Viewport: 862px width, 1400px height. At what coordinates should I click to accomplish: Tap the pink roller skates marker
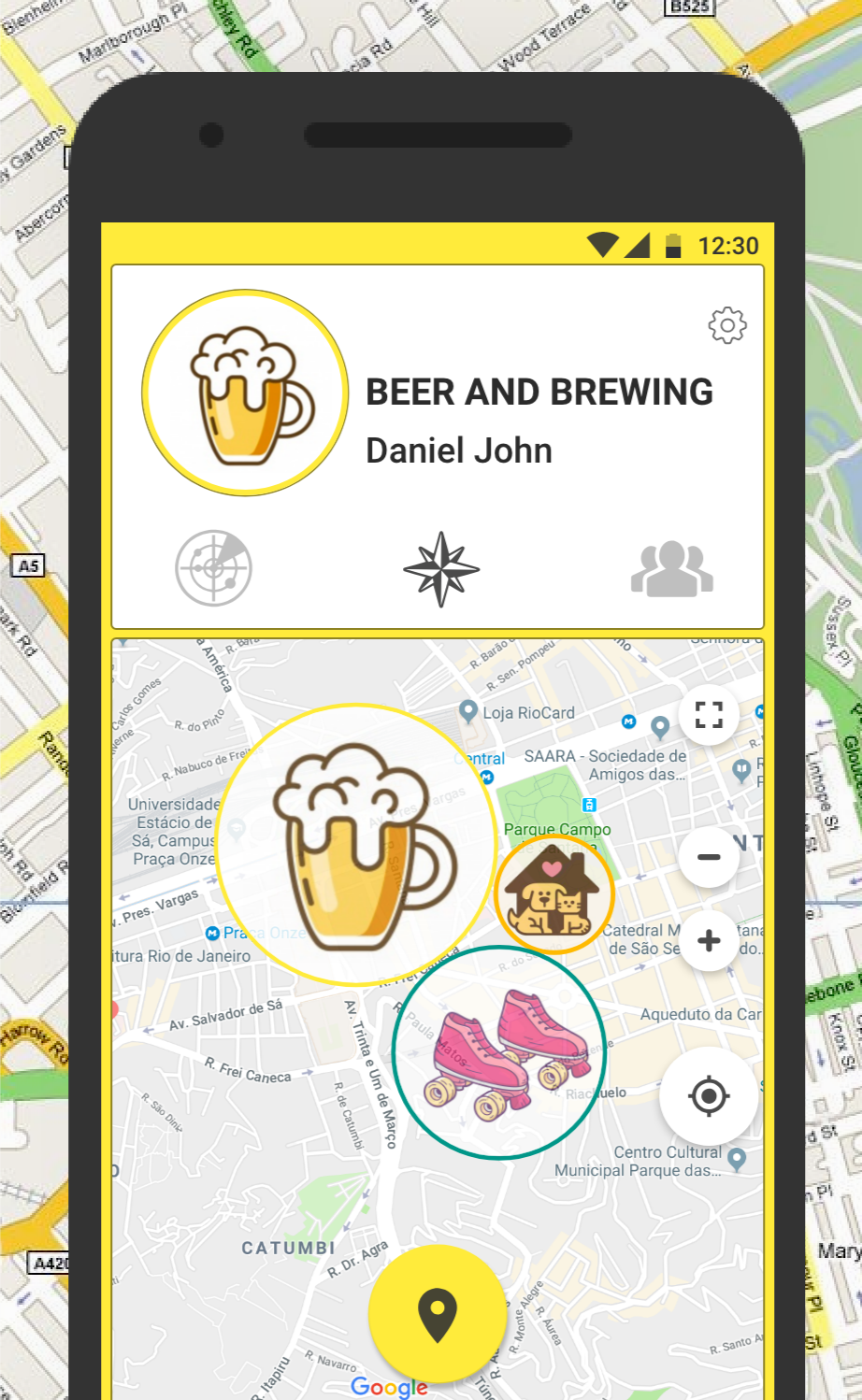pos(500,1054)
